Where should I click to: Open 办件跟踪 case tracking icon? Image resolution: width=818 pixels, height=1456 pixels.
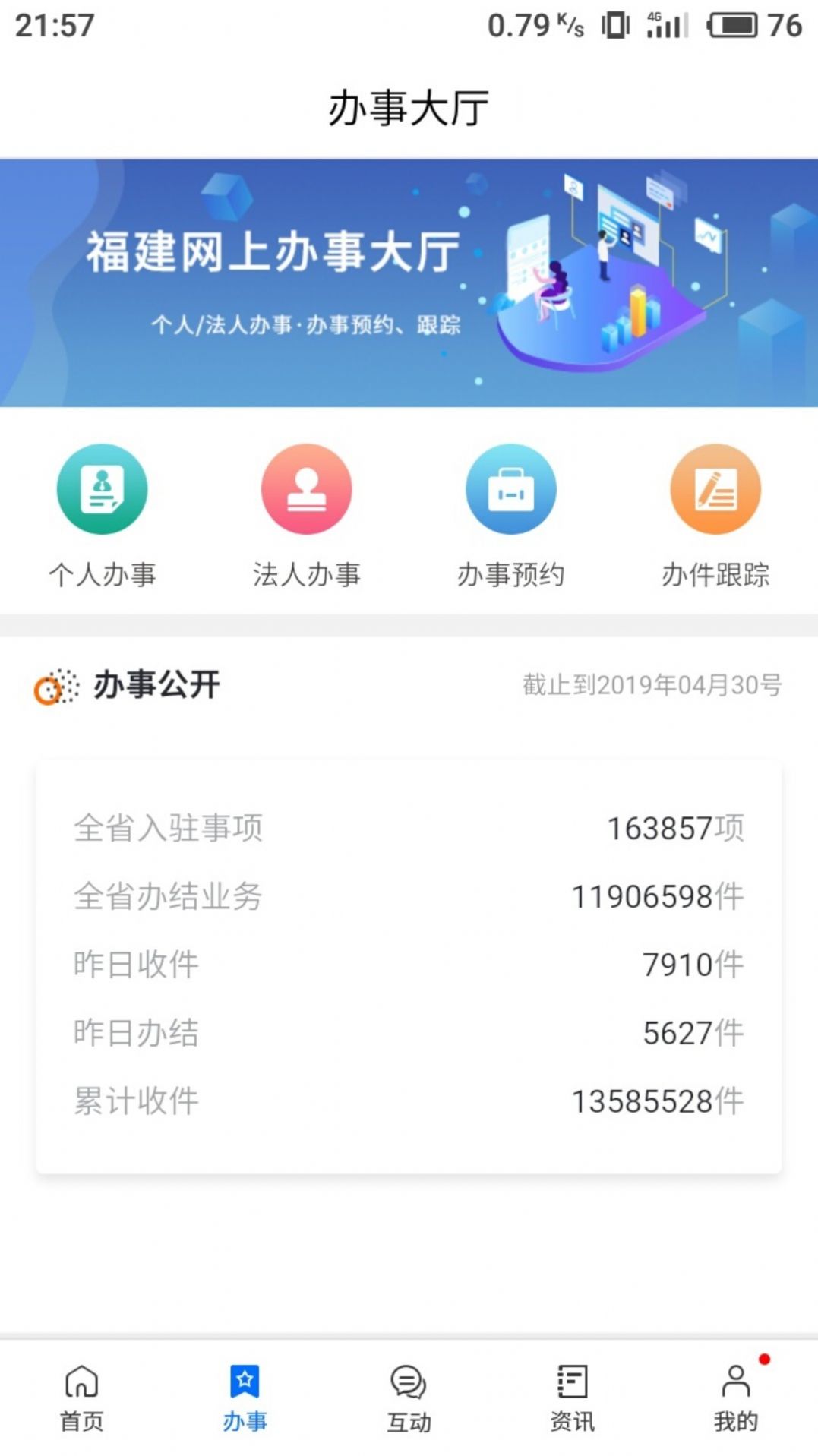pos(714,489)
